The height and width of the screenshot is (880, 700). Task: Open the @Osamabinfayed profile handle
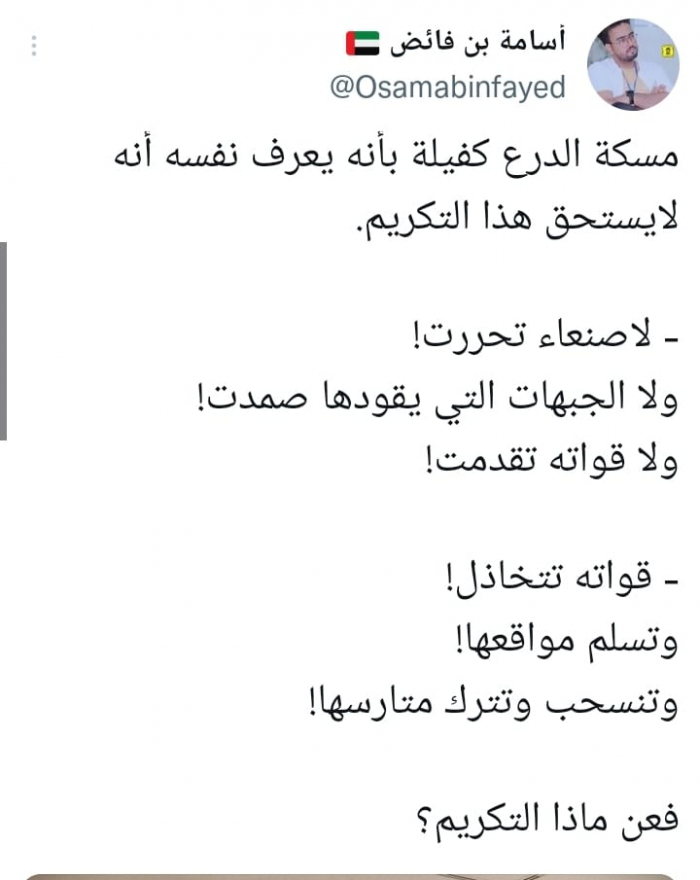(x=447, y=87)
